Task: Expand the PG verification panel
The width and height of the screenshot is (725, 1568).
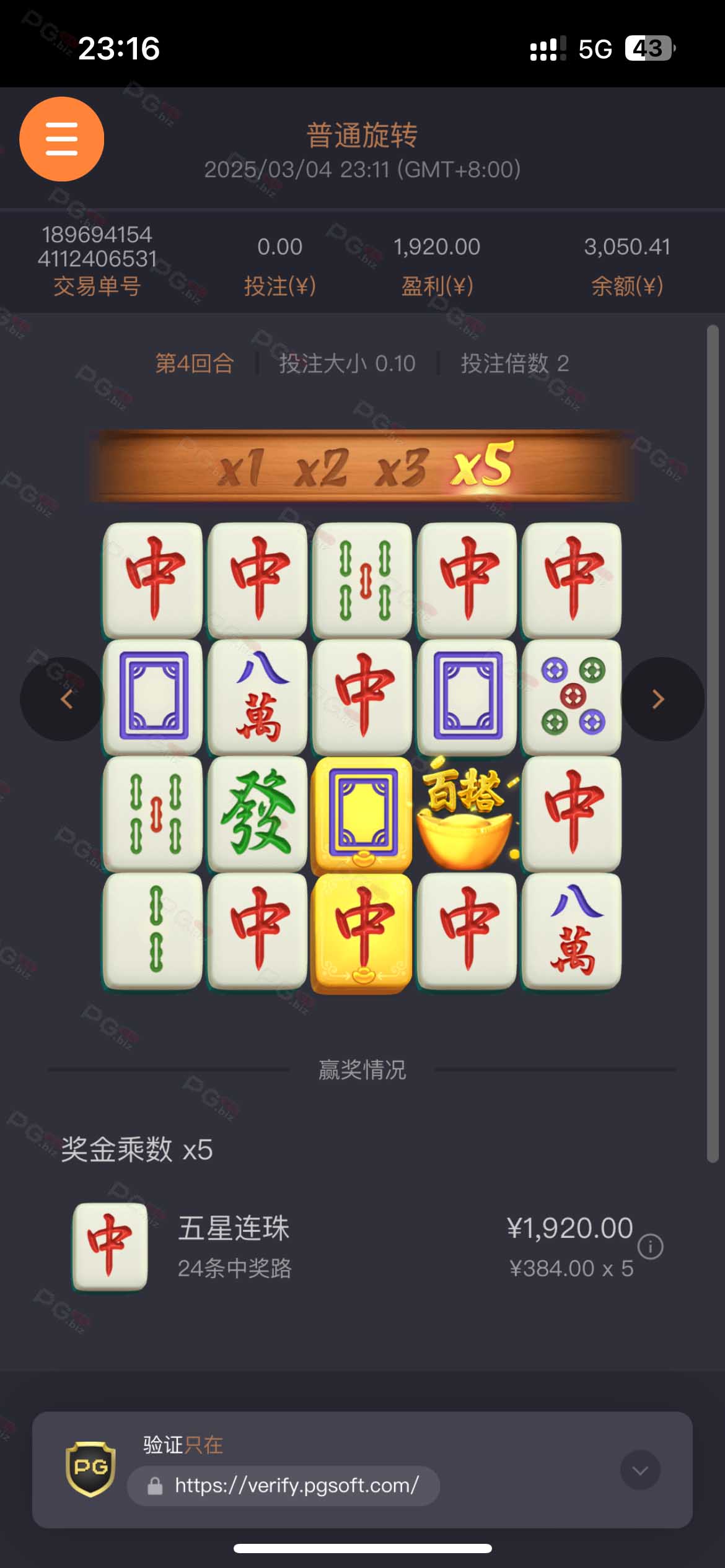Action: point(640,1470)
